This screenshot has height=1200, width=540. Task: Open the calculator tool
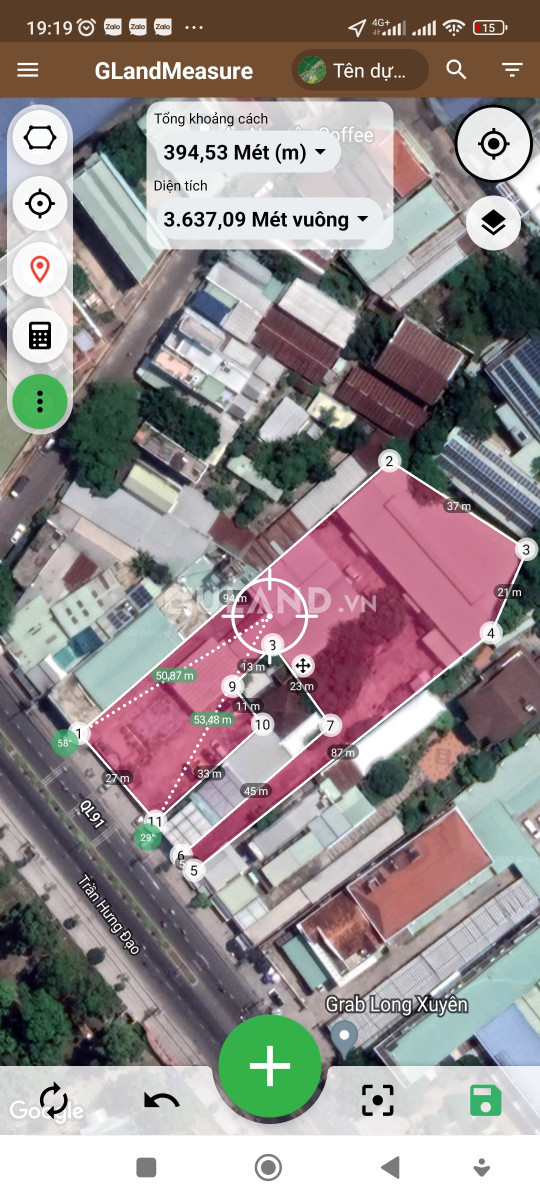[x=40, y=336]
